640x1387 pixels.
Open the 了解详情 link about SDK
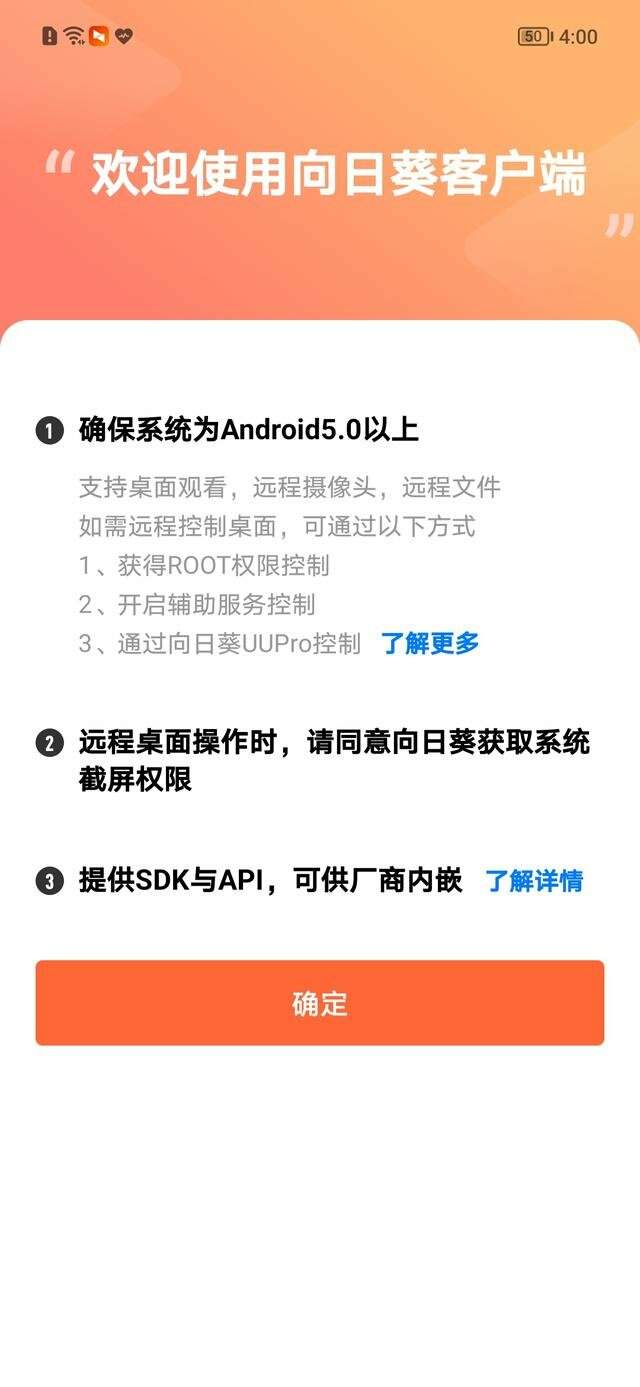click(x=534, y=881)
